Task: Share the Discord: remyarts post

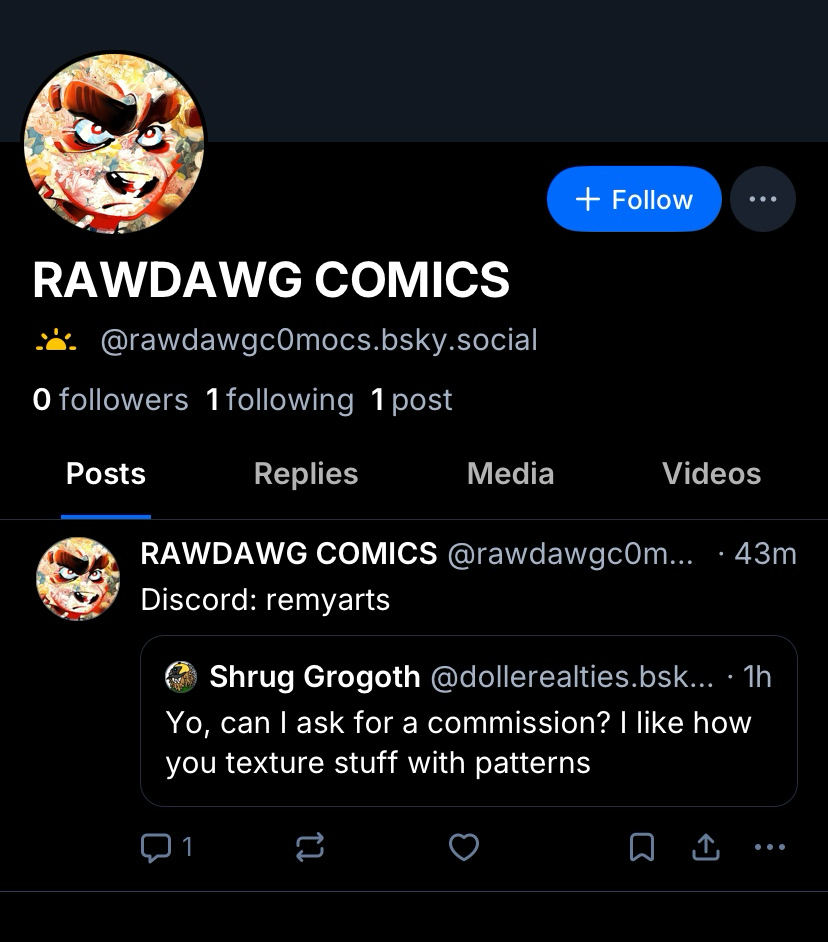Action: pyautogui.click(x=706, y=848)
